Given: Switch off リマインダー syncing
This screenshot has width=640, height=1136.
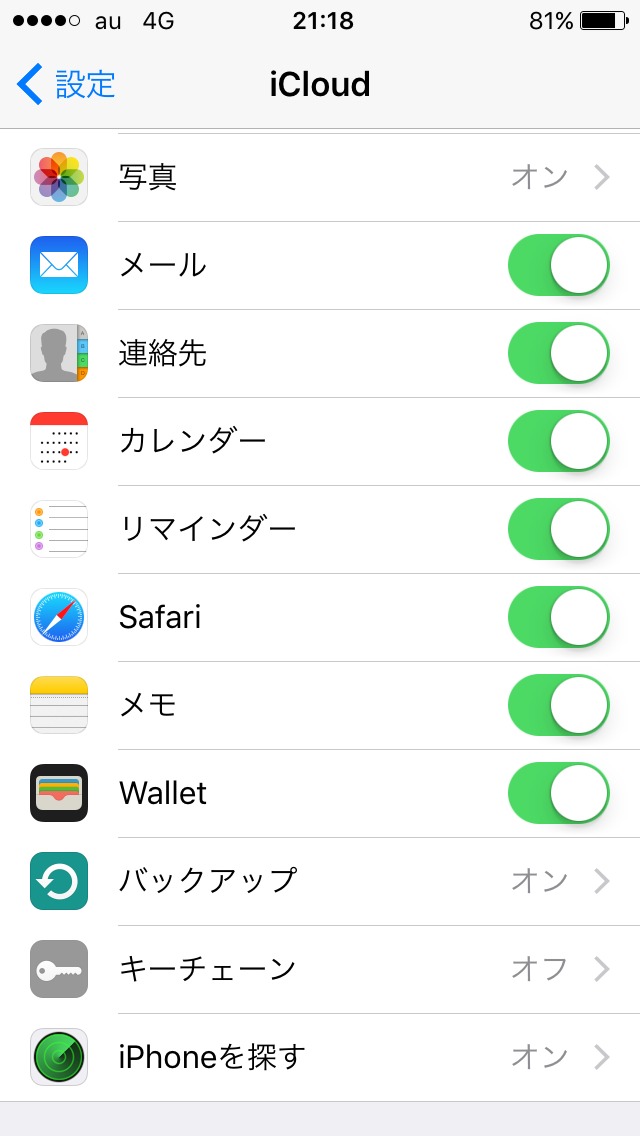Looking at the screenshot, I should 558,529.
